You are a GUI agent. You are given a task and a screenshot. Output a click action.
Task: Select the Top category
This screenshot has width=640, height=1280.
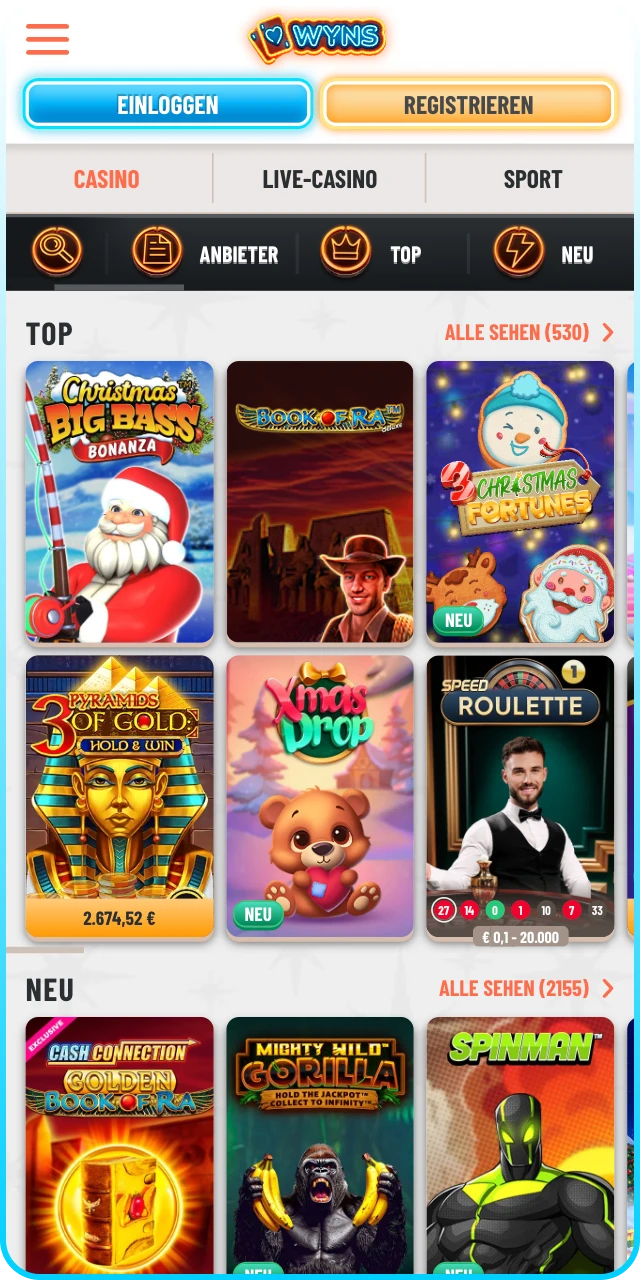372,253
